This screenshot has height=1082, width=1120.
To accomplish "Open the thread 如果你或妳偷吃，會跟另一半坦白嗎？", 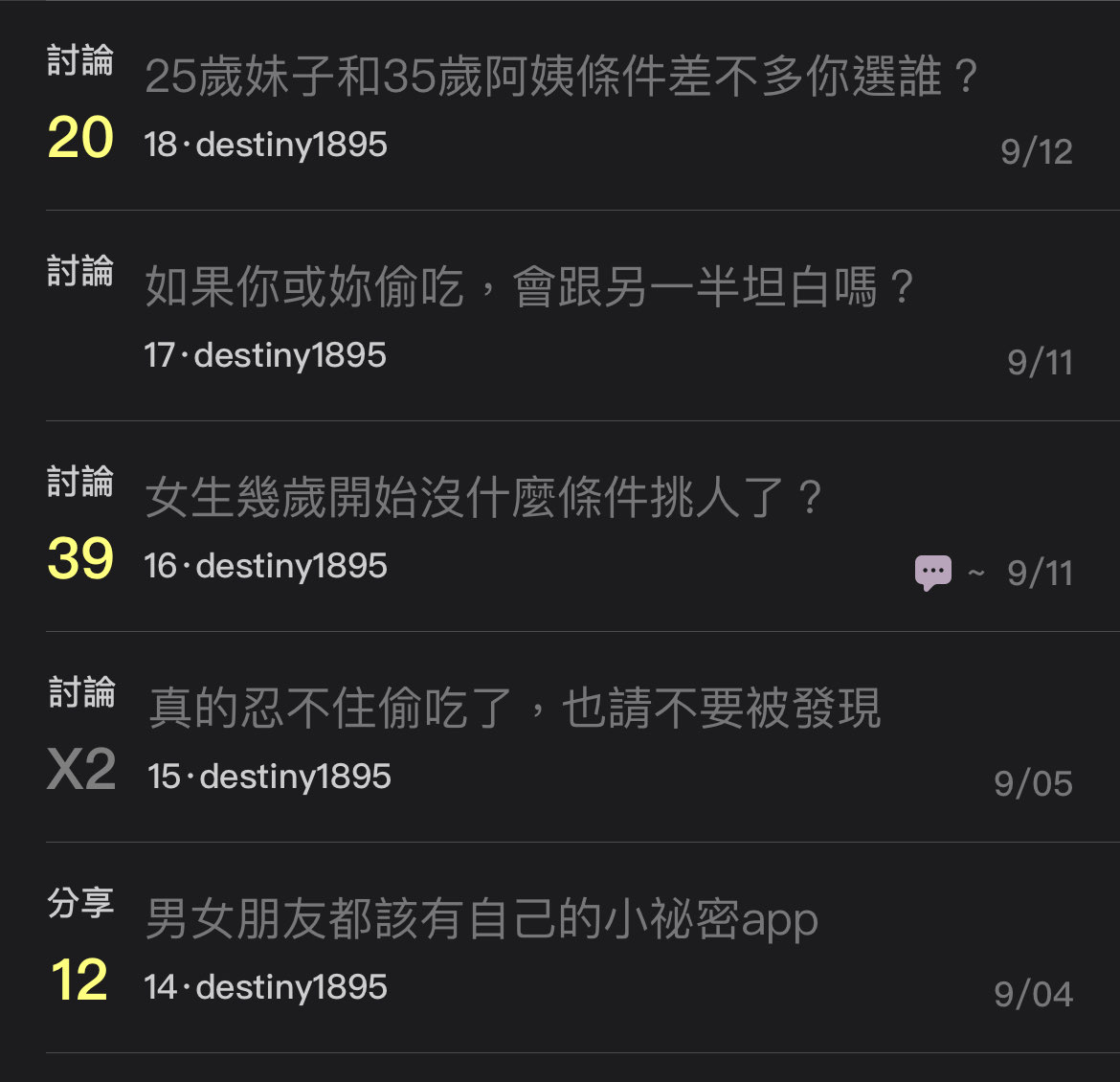I will 529,287.
